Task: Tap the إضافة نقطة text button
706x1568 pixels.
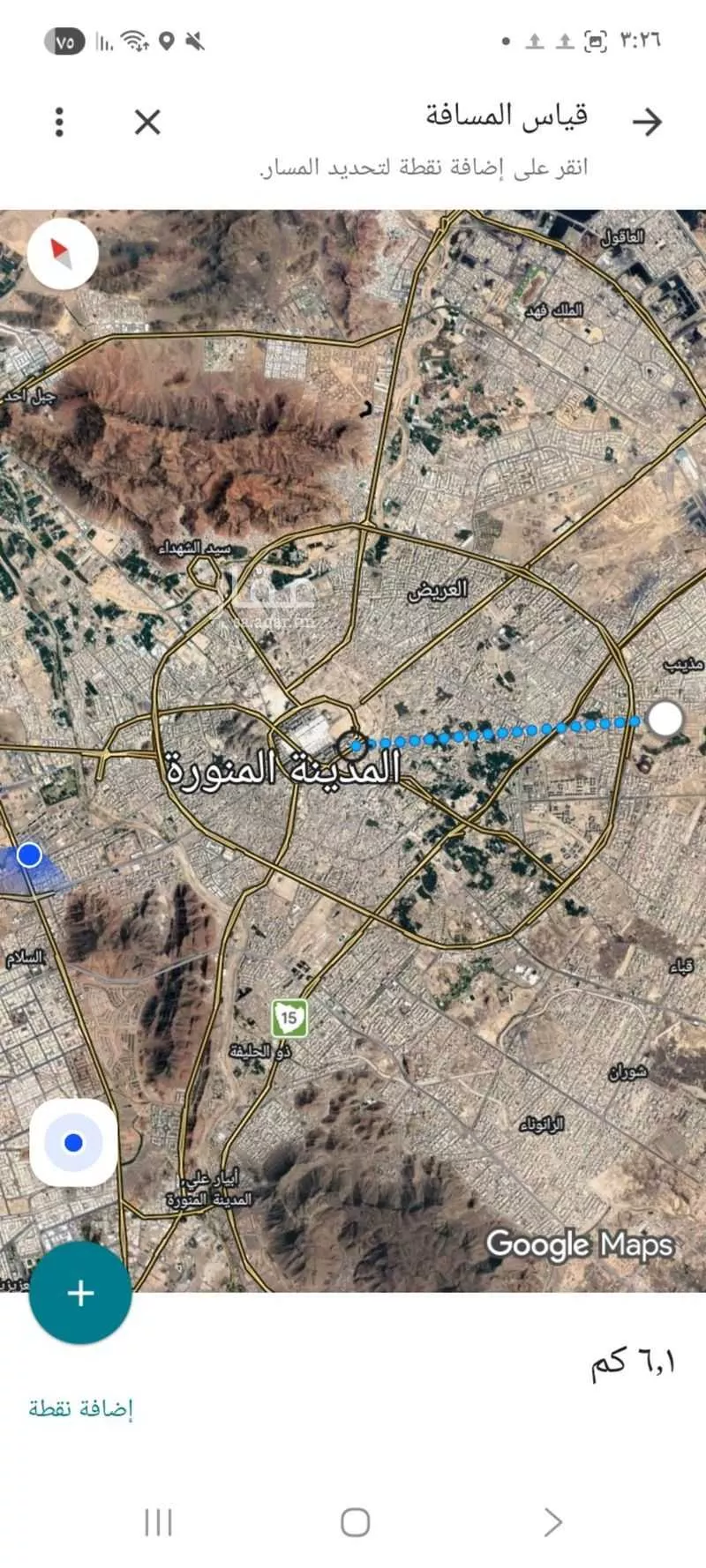Action: pyautogui.click(x=80, y=1408)
